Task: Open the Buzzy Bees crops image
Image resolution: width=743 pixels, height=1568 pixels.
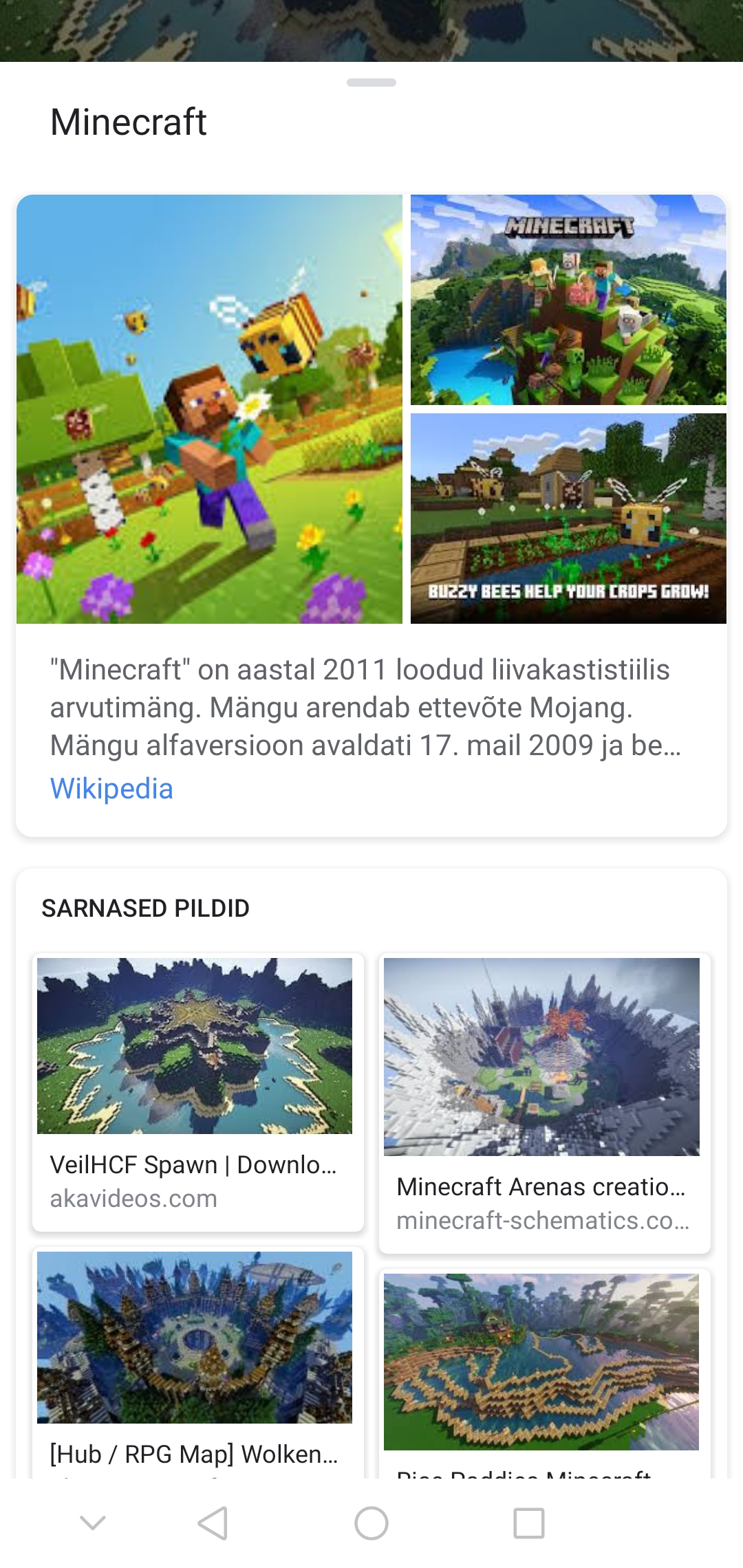Action: (x=568, y=518)
